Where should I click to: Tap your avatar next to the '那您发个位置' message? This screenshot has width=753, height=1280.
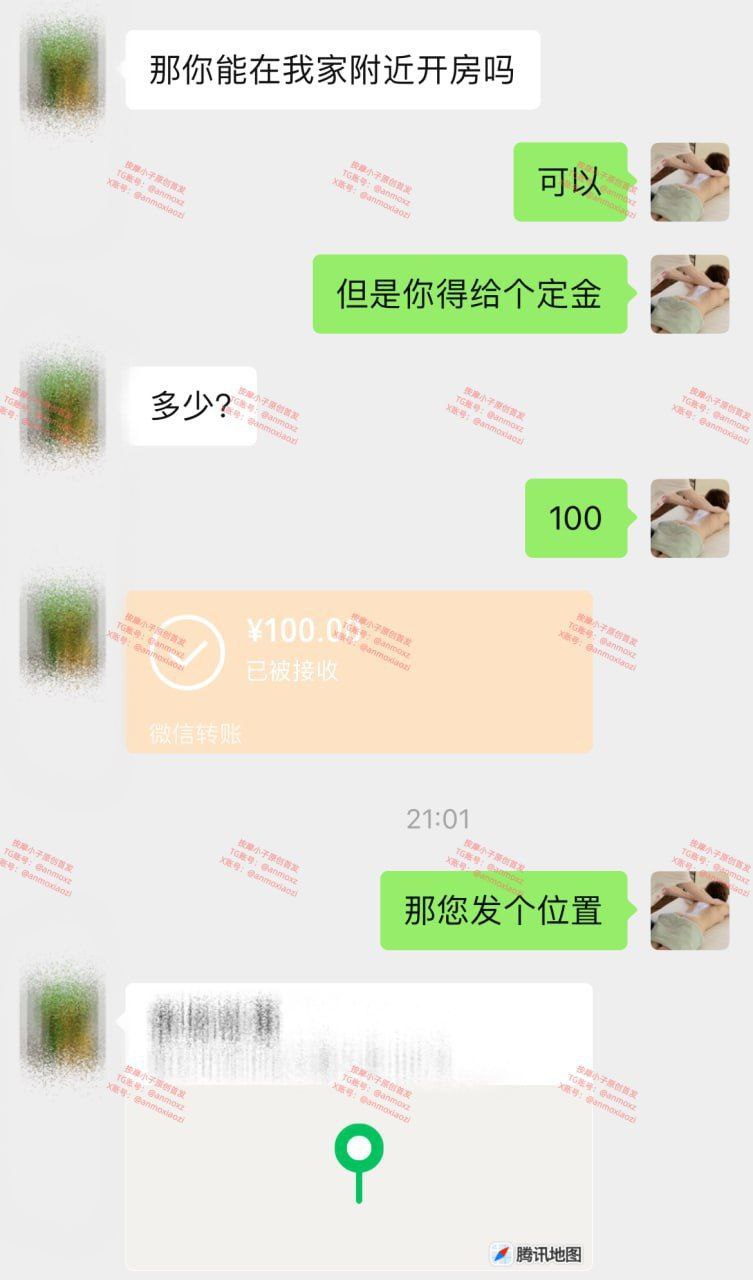coord(689,910)
